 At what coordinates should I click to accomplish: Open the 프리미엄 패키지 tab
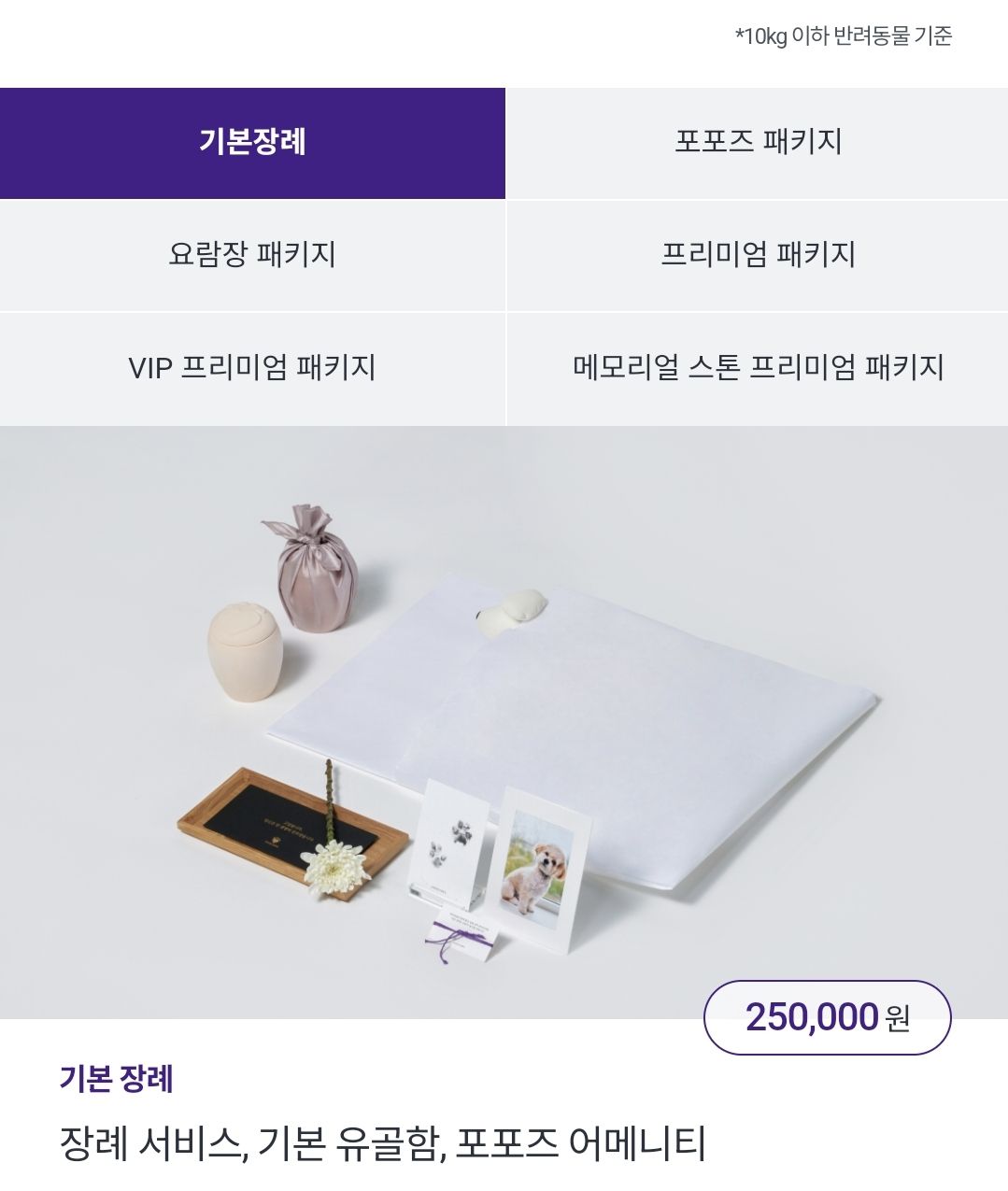click(x=757, y=254)
